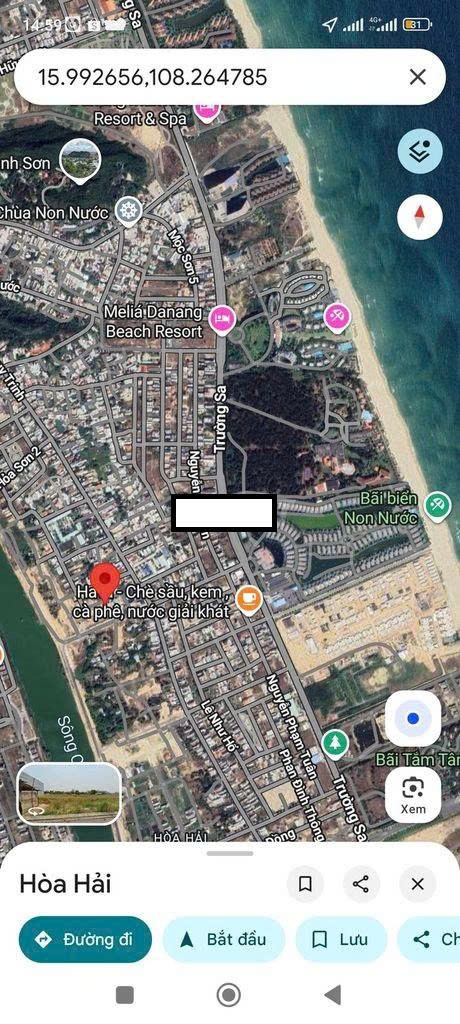
Task: Open the Street View thumbnail preview
Action: [69, 794]
